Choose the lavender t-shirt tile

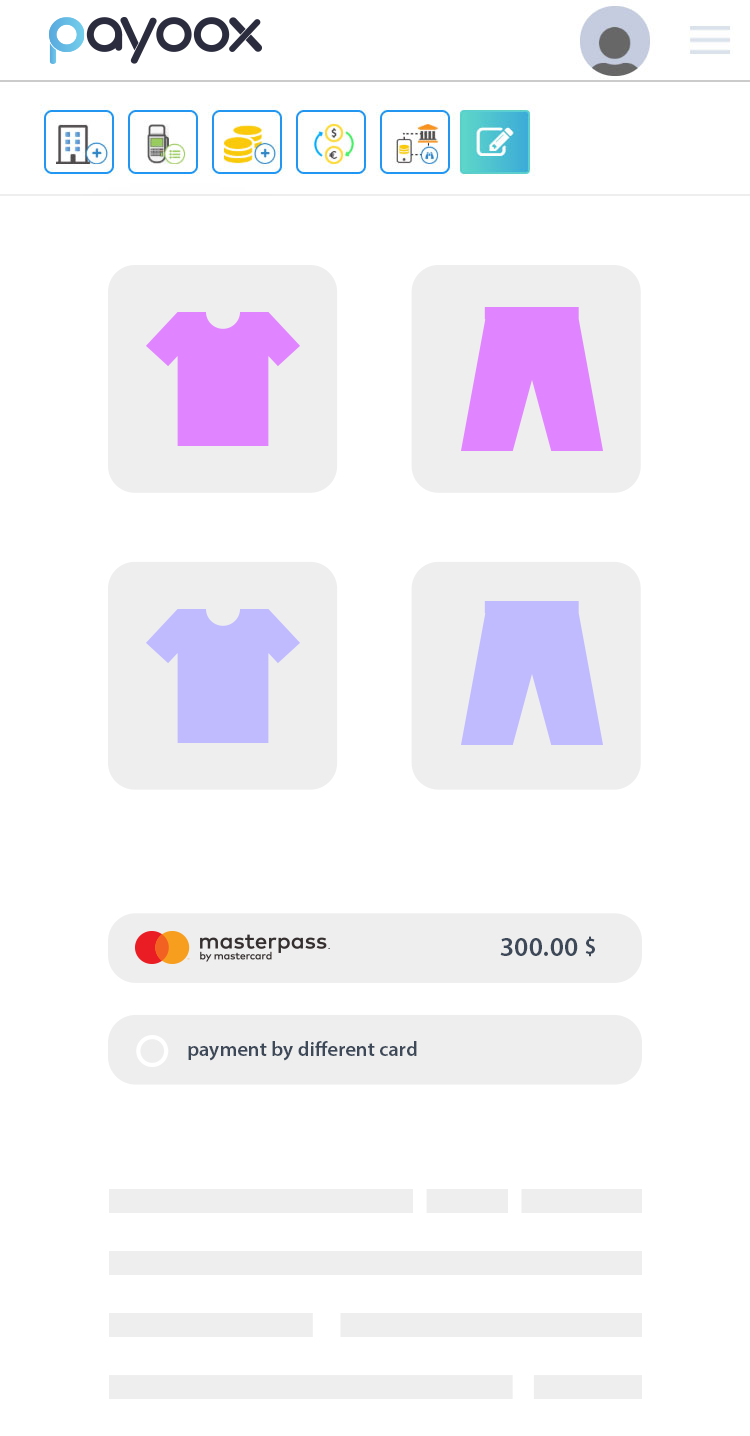[222, 676]
